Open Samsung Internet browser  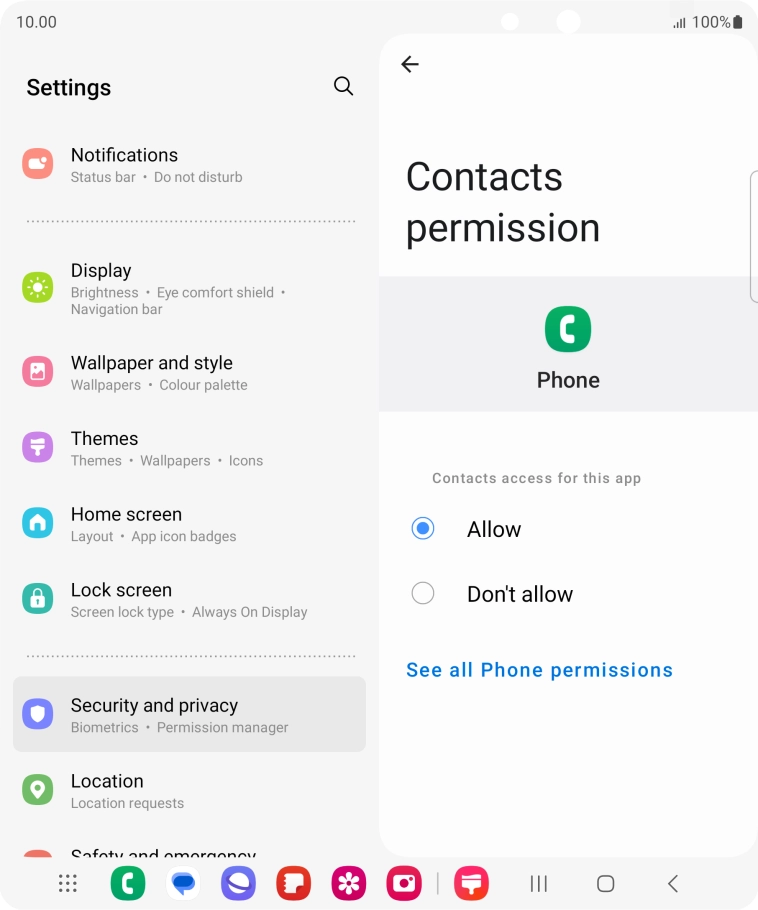pyautogui.click(x=238, y=883)
